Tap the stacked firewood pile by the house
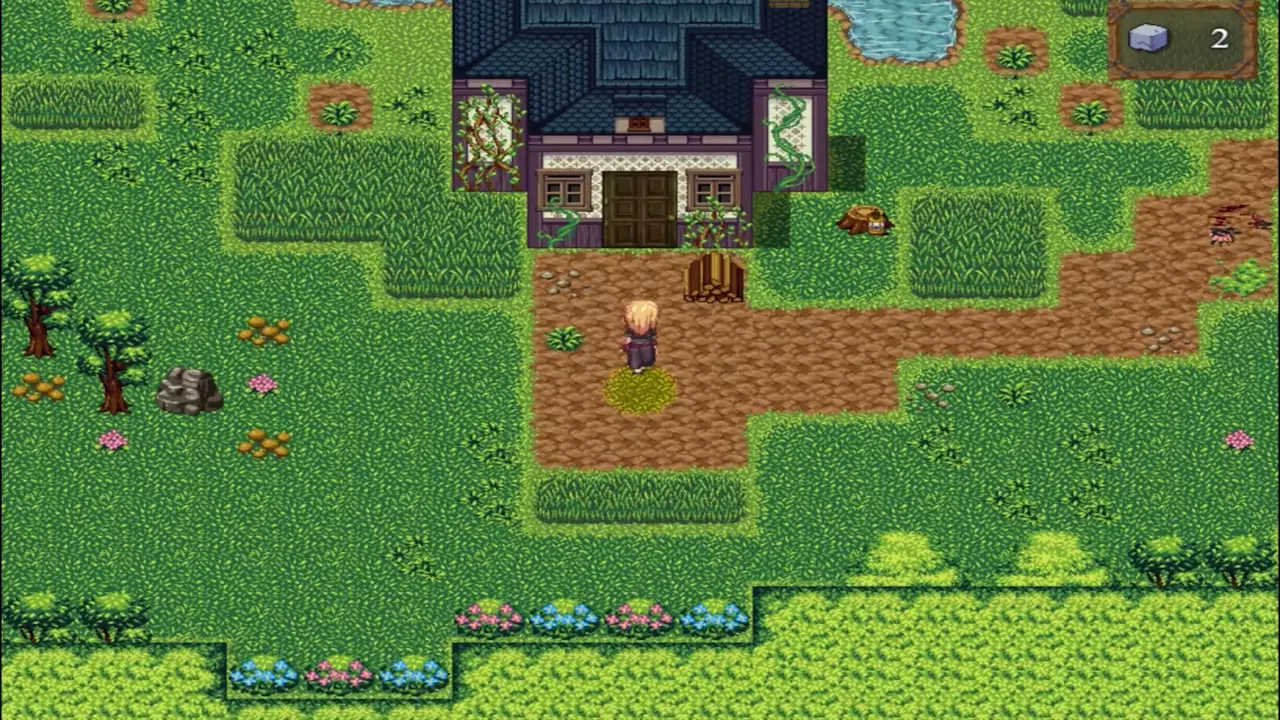The height and width of the screenshot is (720, 1280). click(x=714, y=277)
